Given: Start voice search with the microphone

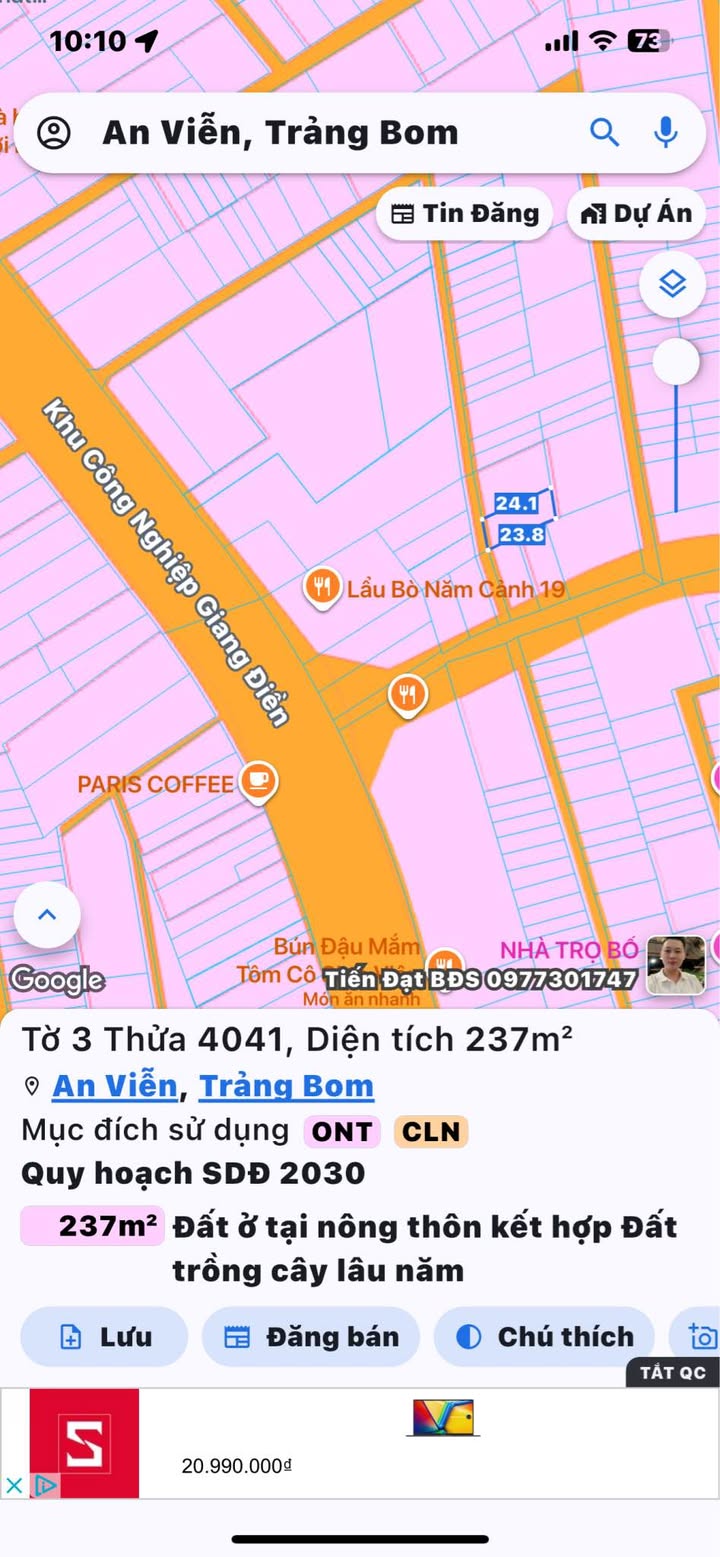Looking at the screenshot, I should (666, 132).
